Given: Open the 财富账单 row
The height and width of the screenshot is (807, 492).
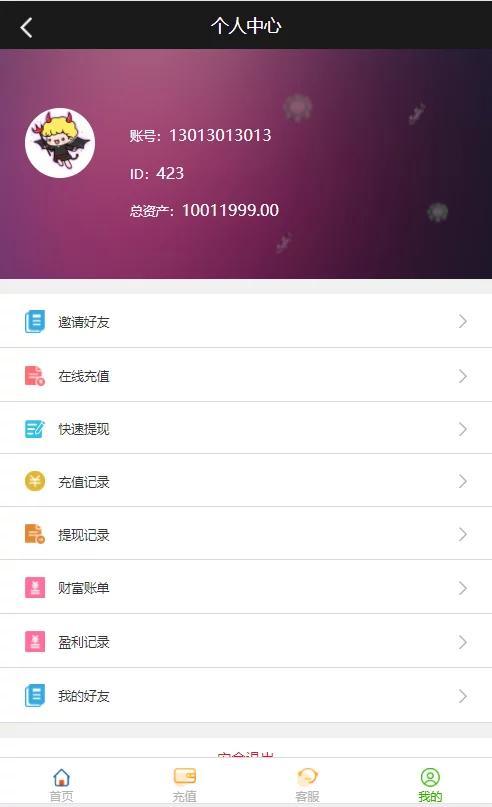Looking at the screenshot, I should [x=246, y=587].
